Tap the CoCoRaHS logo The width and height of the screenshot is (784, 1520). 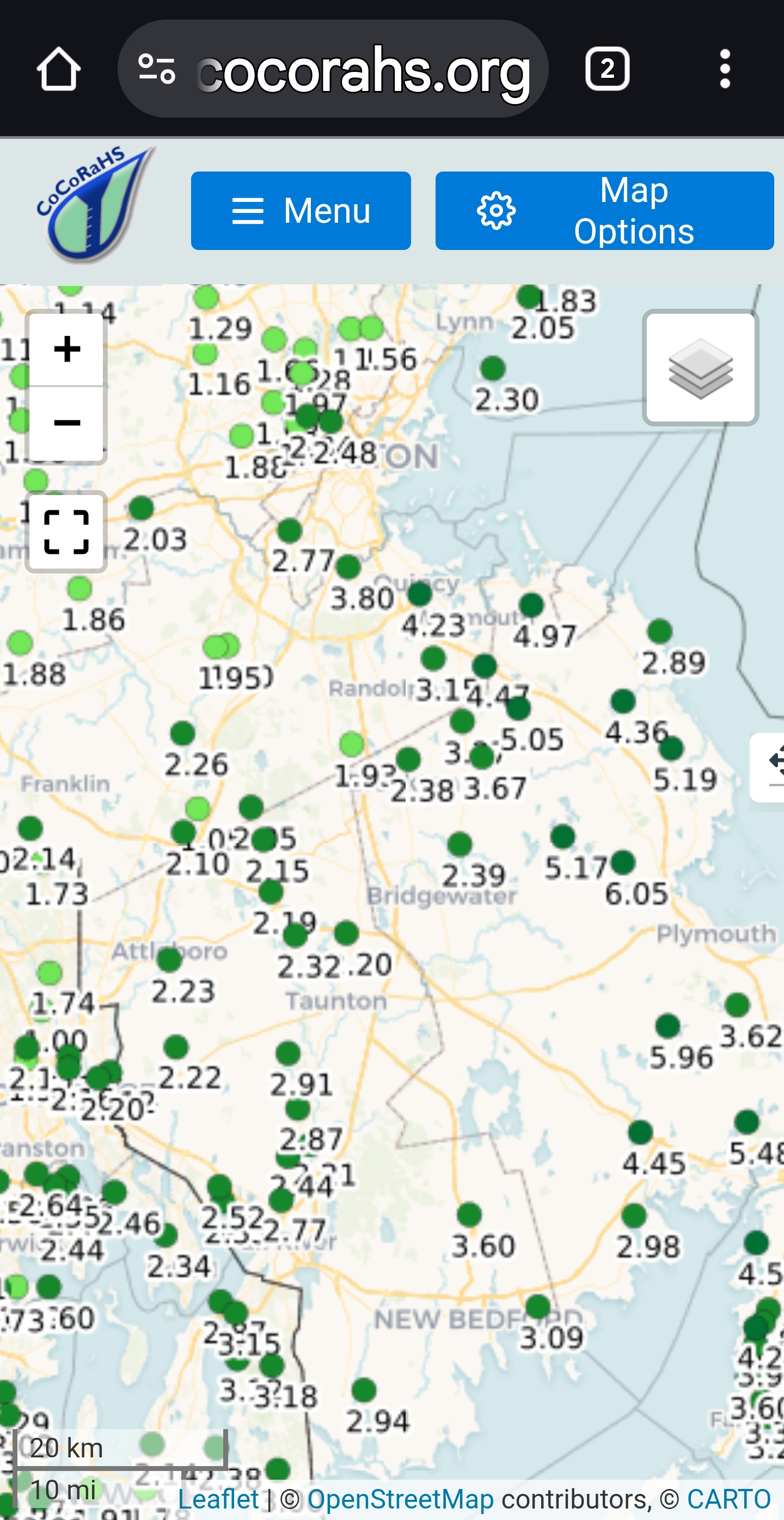(94, 204)
